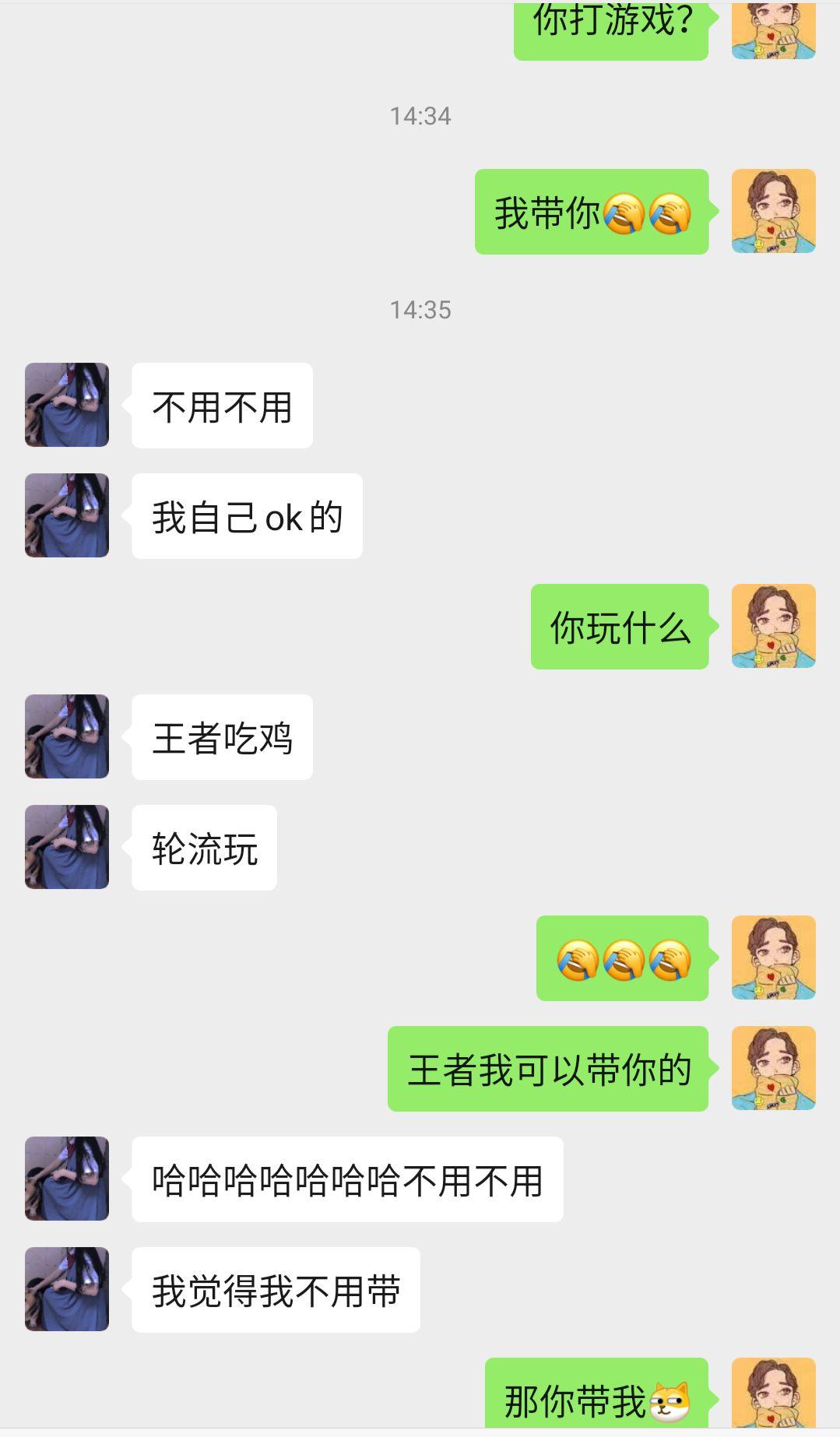The height and width of the screenshot is (1437, 840).
Task: Open contact profile from "我自己ok的" message avatar
Action: click(x=67, y=515)
